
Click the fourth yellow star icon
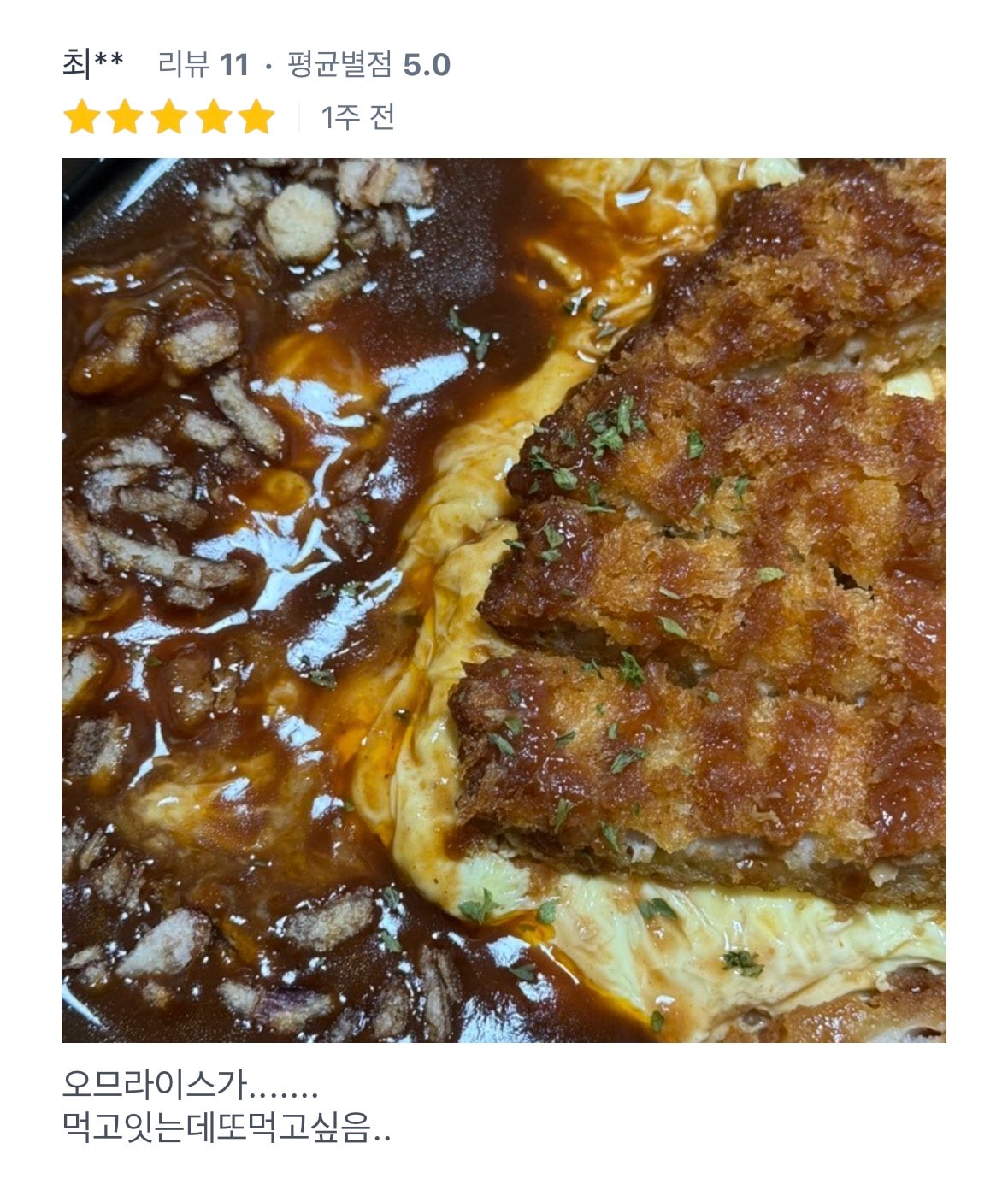coord(214,115)
